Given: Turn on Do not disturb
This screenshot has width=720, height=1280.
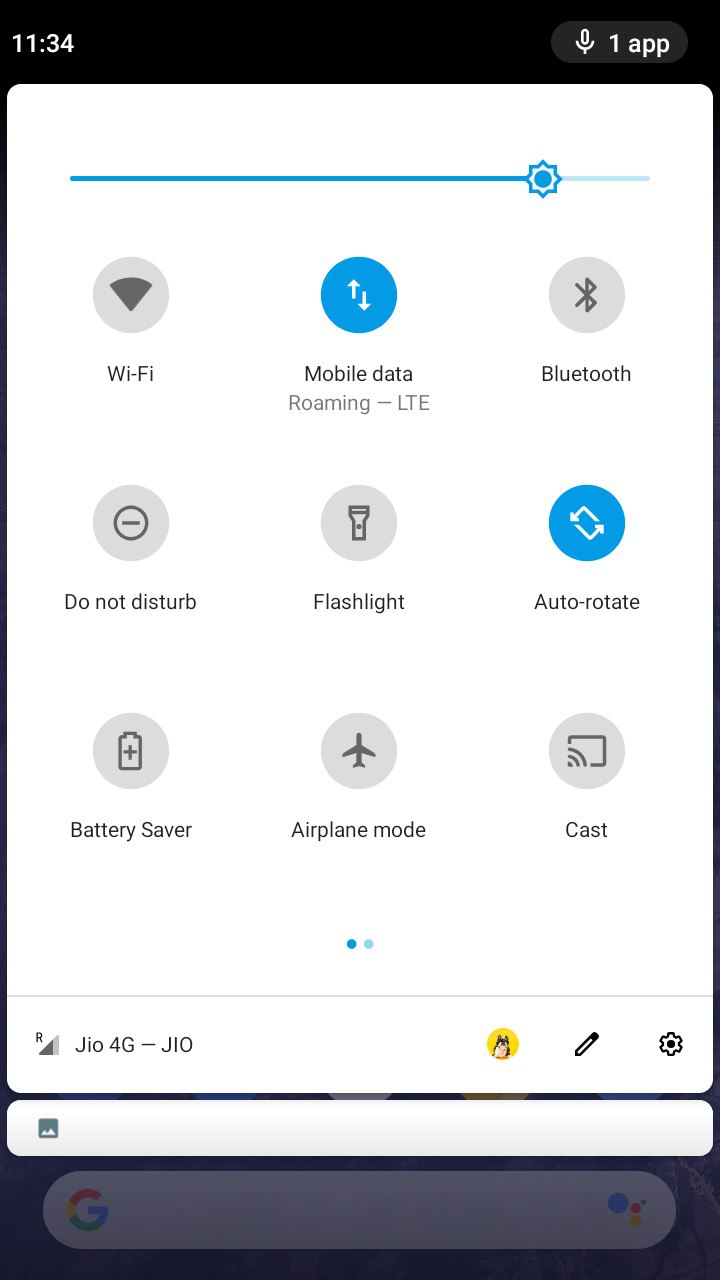Looking at the screenshot, I should (131, 523).
